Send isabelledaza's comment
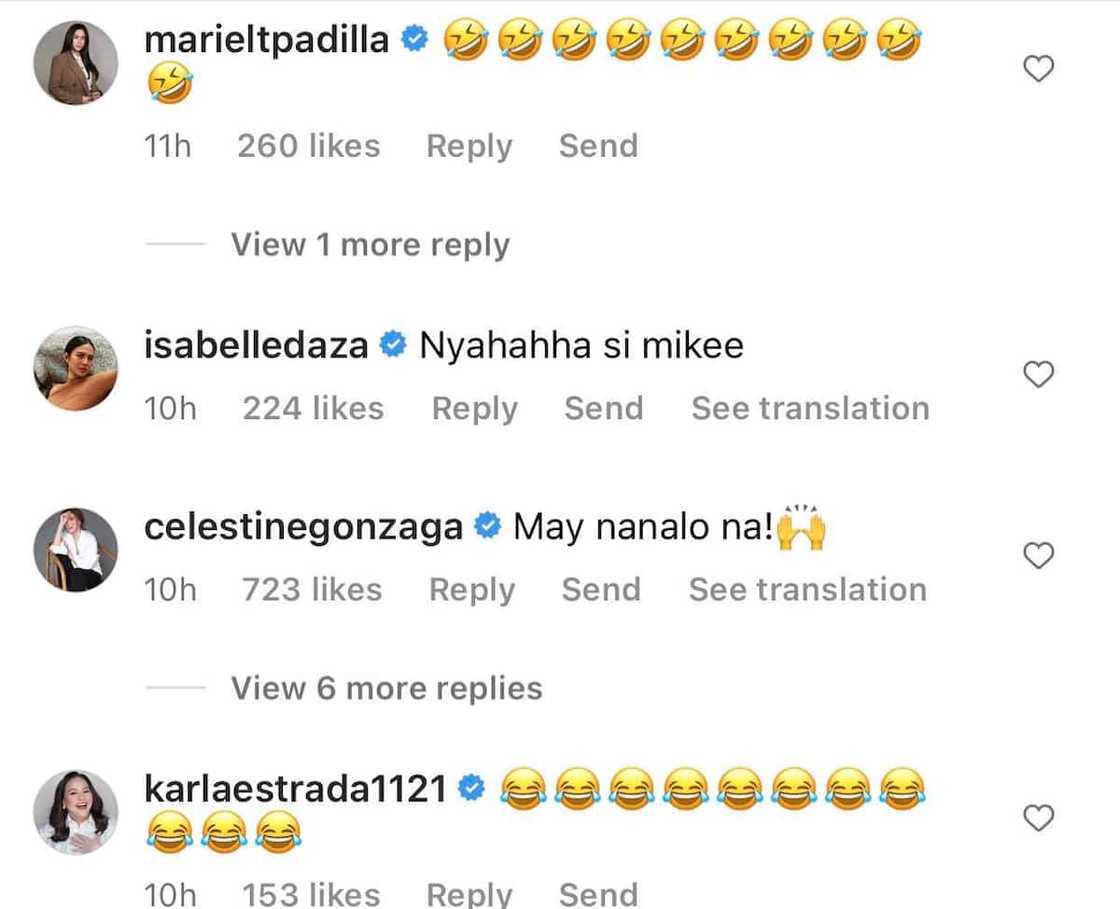This screenshot has width=1120, height=909. pos(603,409)
